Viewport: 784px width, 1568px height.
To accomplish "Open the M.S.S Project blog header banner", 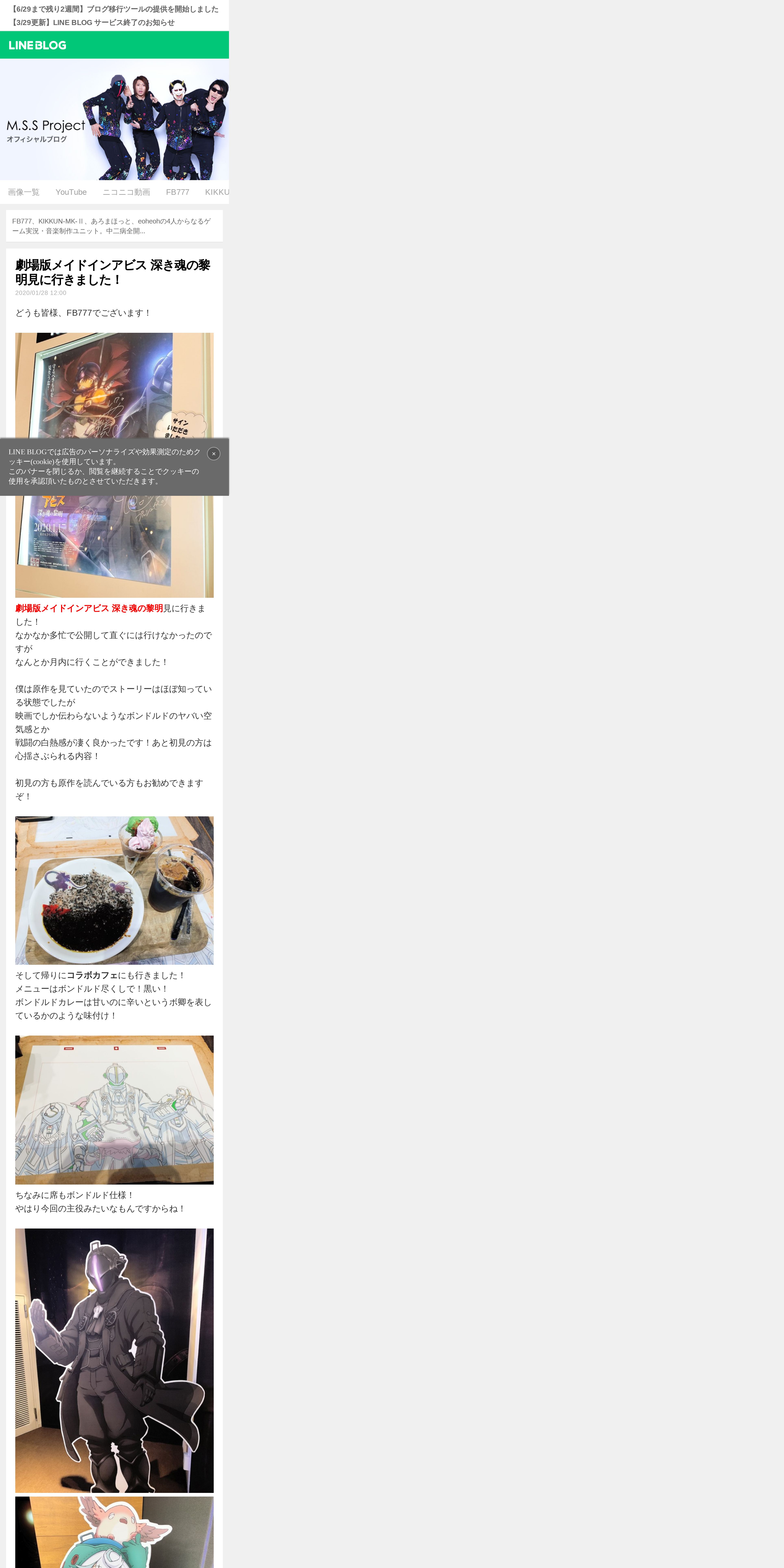I will pyautogui.click(x=114, y=119).
